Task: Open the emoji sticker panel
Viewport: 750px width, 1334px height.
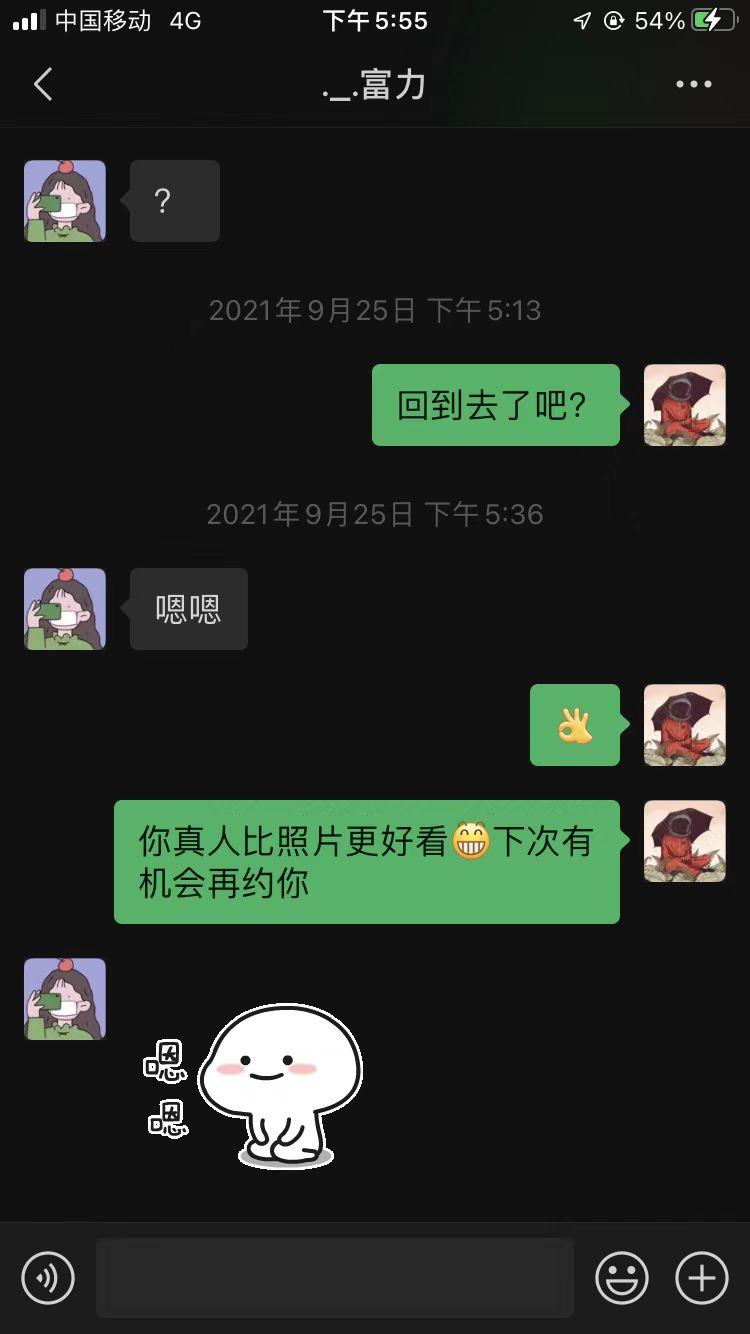Action: (x=621, y=1277)
